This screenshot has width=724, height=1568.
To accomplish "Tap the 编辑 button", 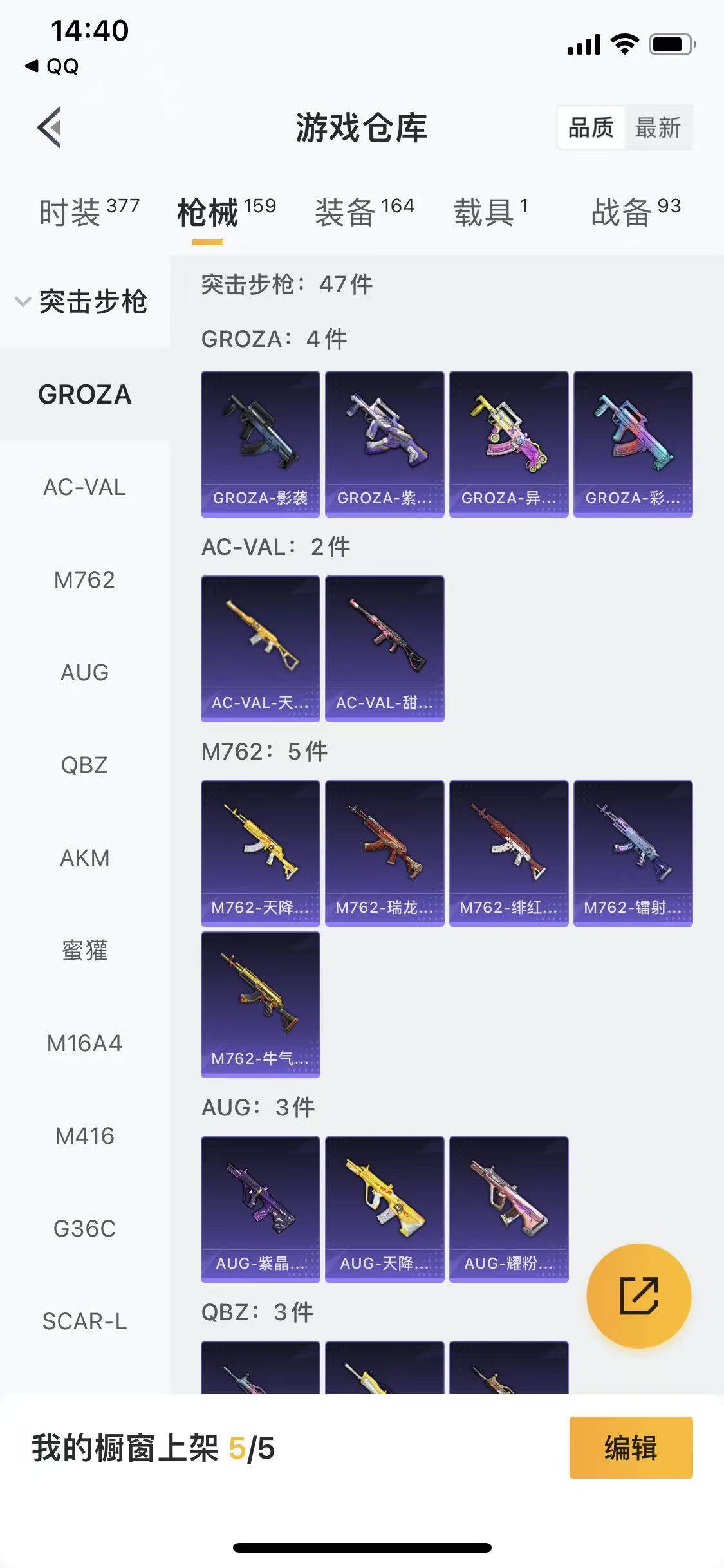I will [631, 1448].
